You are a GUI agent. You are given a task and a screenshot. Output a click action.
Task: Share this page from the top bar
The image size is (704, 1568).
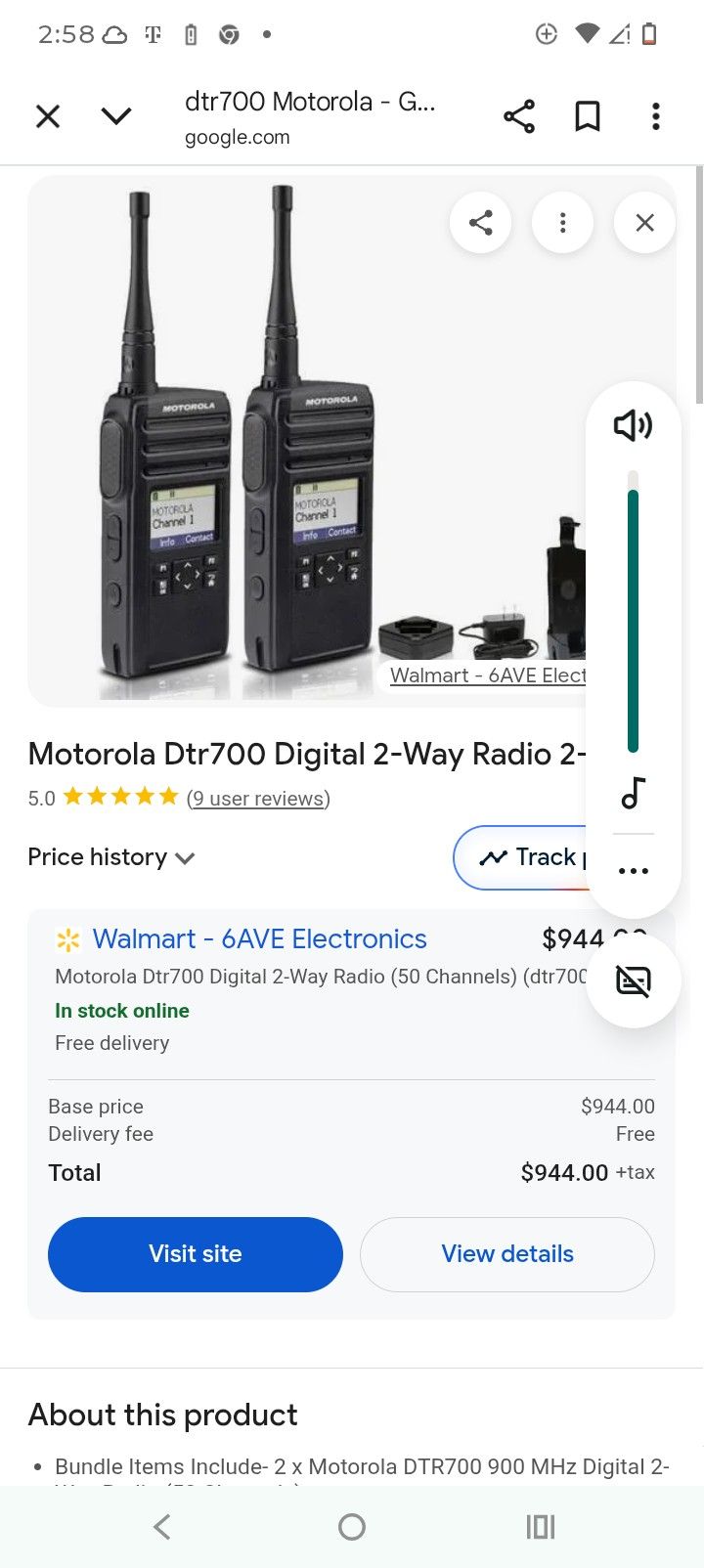pyautogui.click(x=519, y=116)
